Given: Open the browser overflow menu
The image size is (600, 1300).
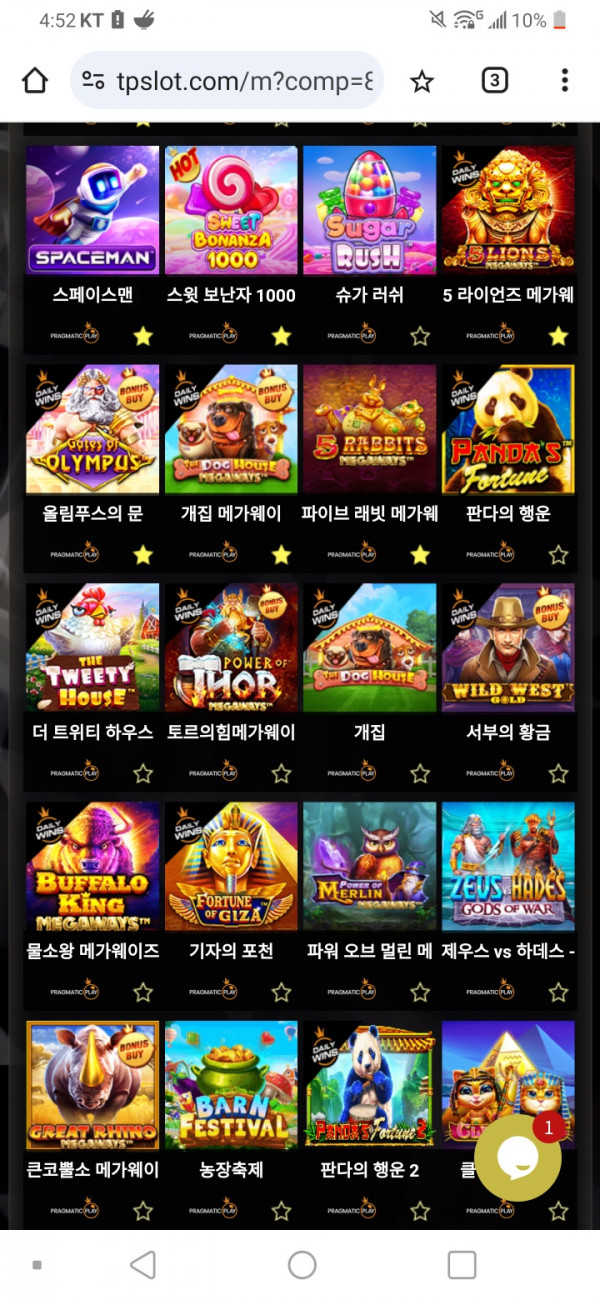Looking at the screenshot, I should tap(565, 81).
